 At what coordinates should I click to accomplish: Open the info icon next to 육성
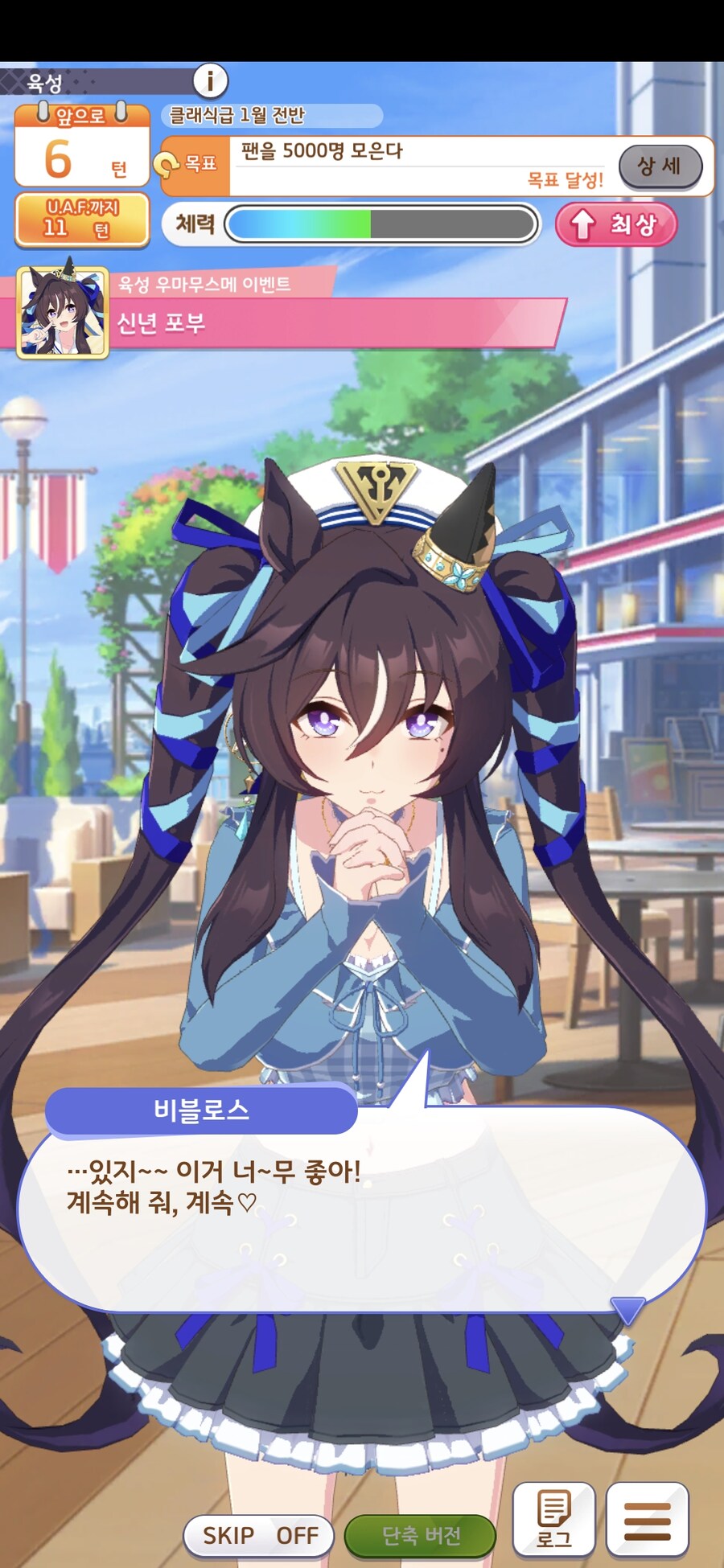[x=211, y=80]
